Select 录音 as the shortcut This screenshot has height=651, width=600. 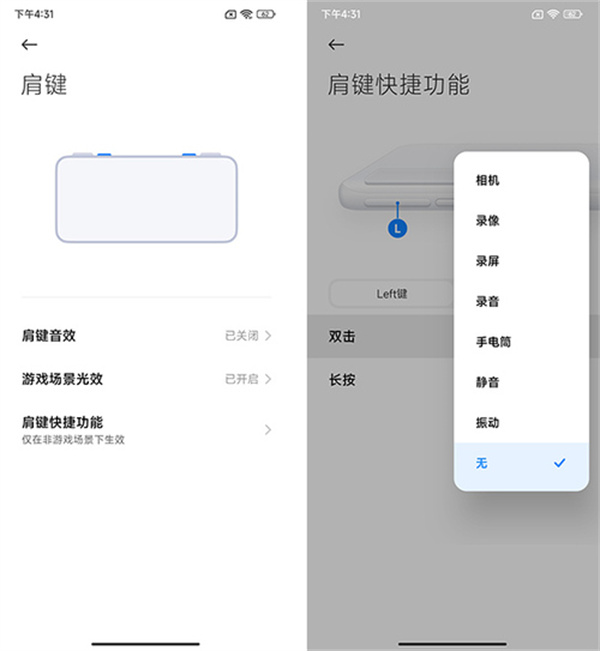(x=520, y=301)
